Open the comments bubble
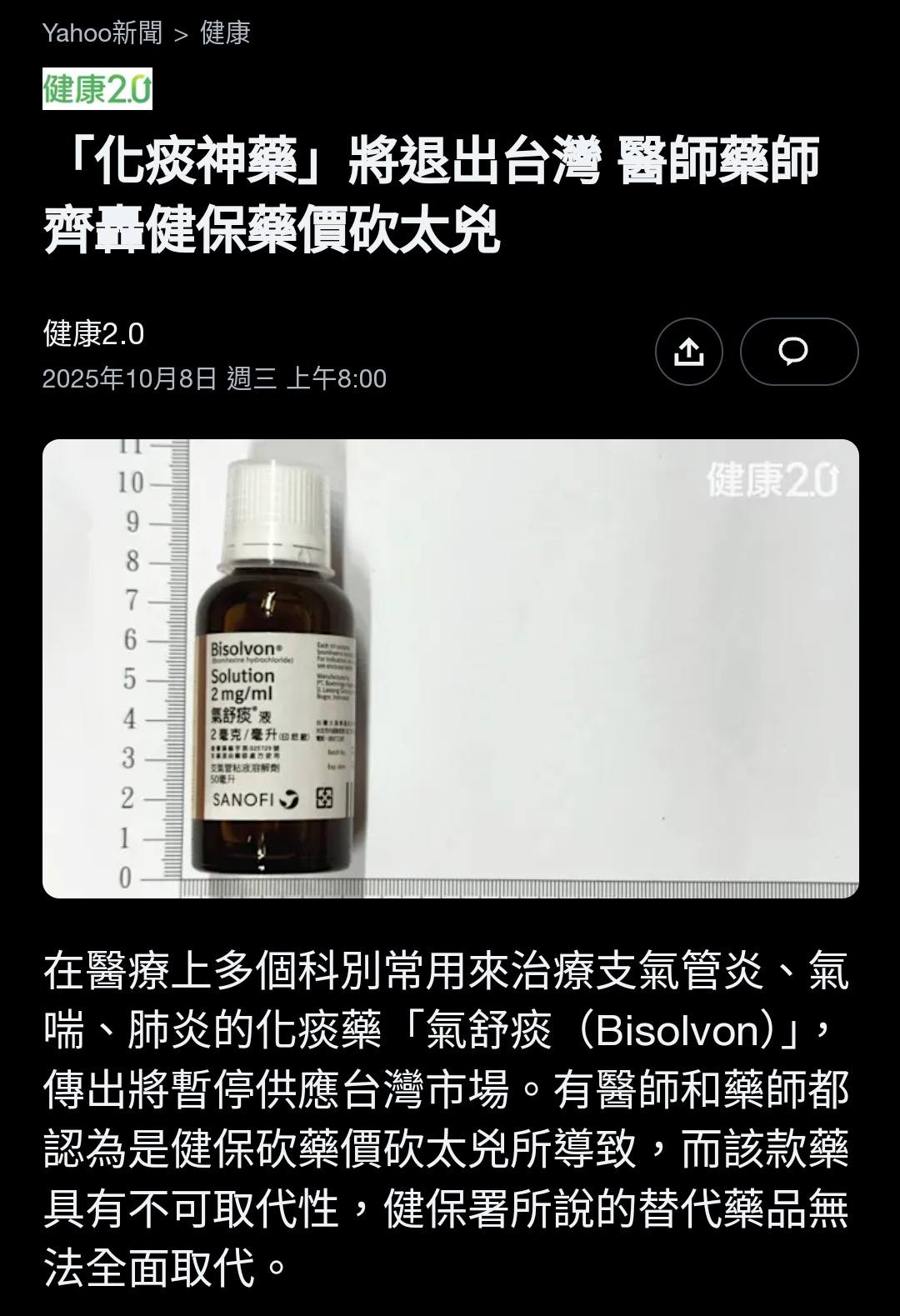 click(798, 352)
